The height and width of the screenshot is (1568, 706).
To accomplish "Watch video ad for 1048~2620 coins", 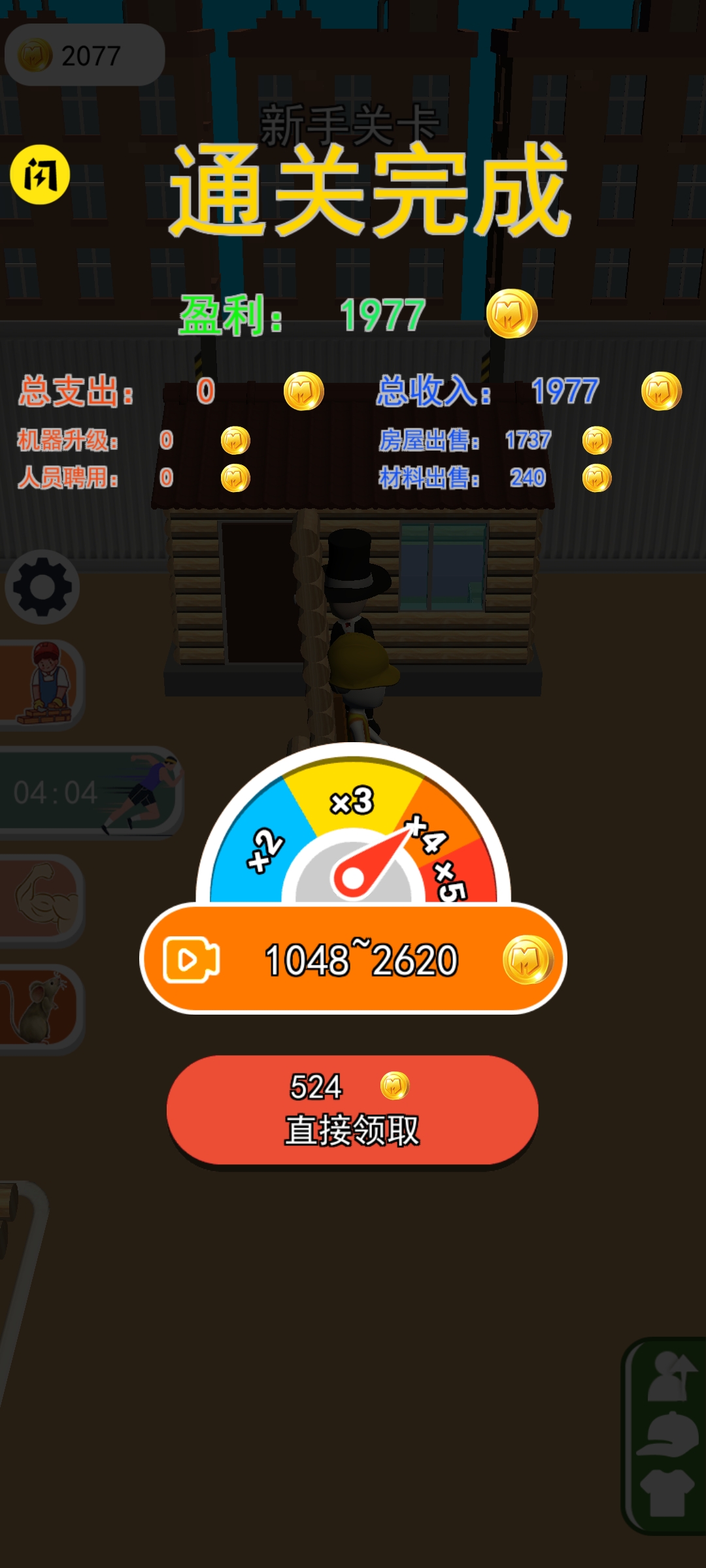I will tap(353, 958).
